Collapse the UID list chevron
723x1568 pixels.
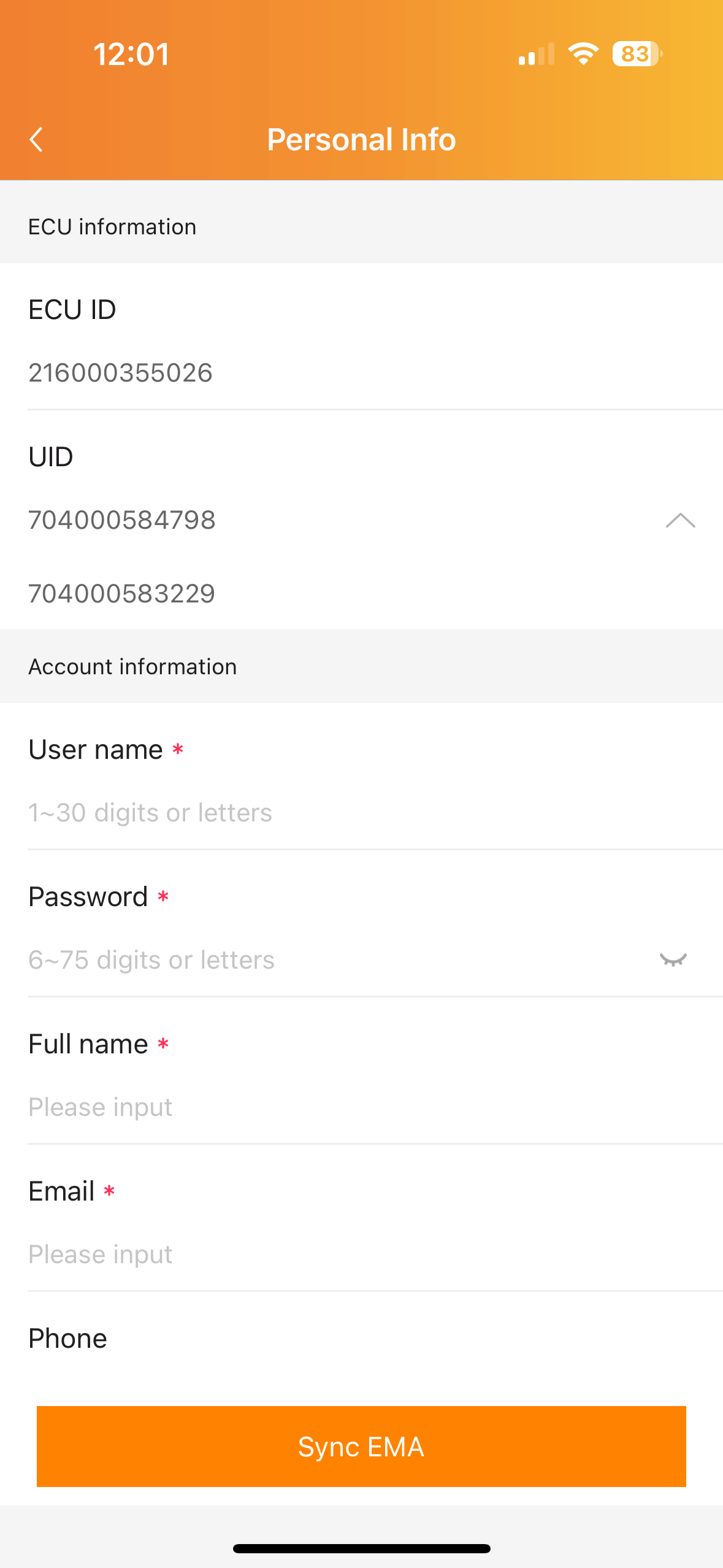tap(680, 520)
